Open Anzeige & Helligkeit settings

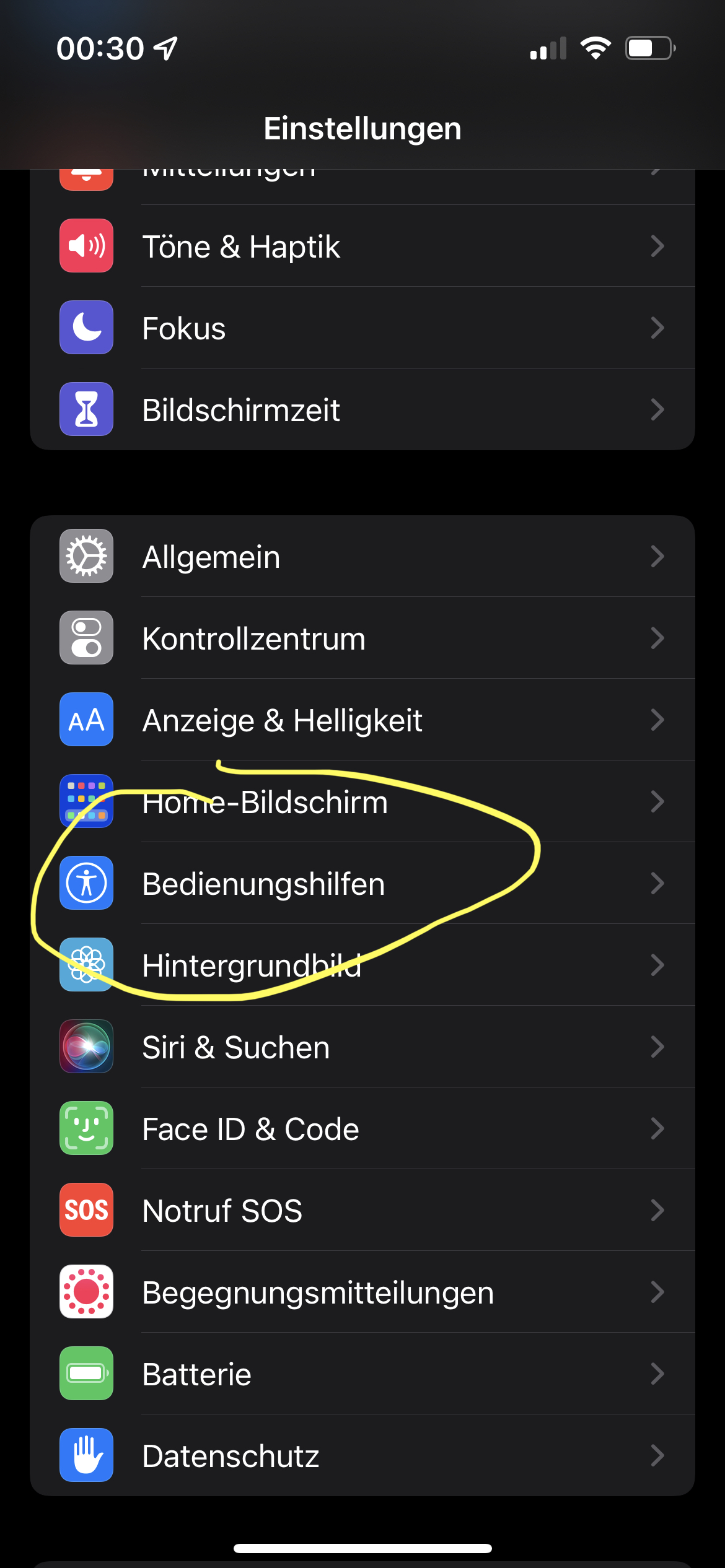click(x=362, y=720)
